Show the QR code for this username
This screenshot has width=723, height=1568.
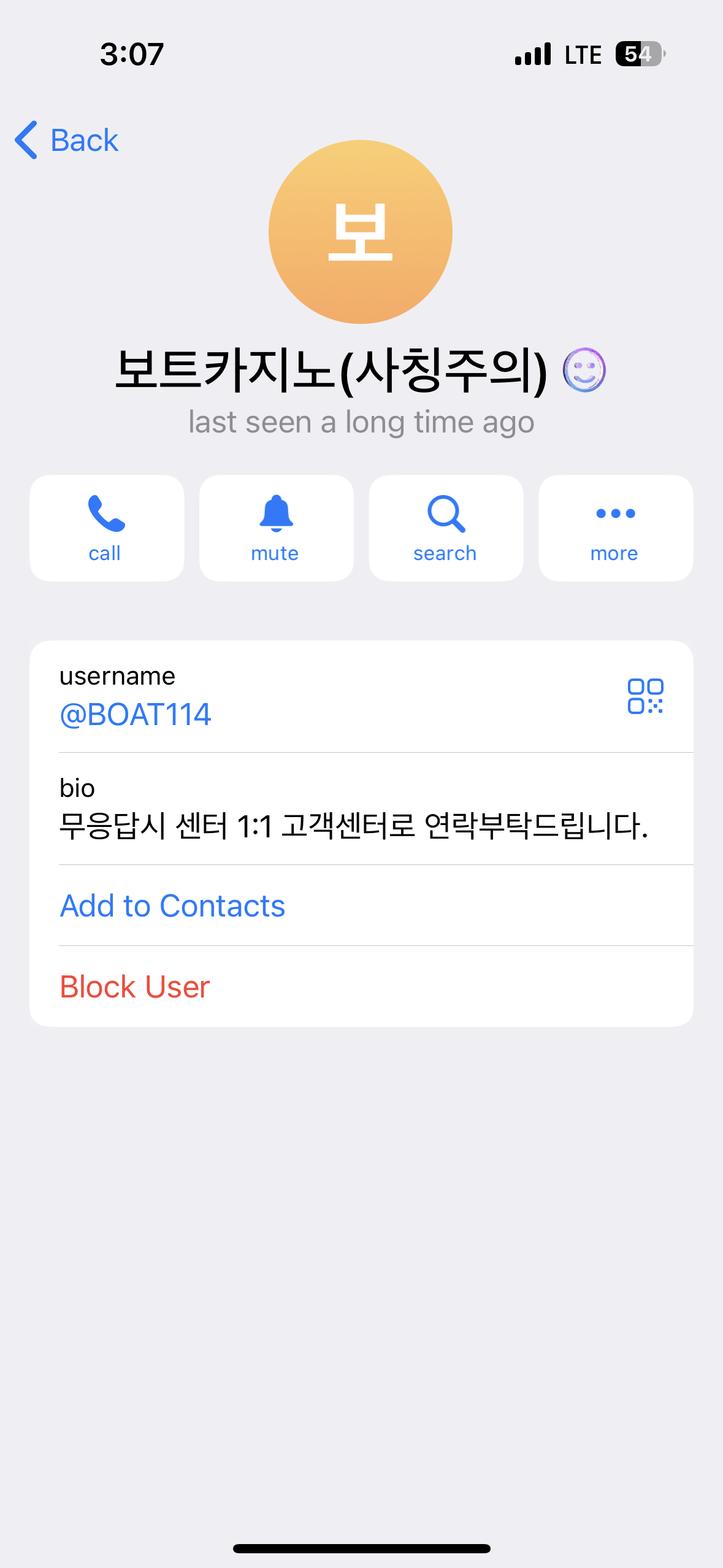645,696
